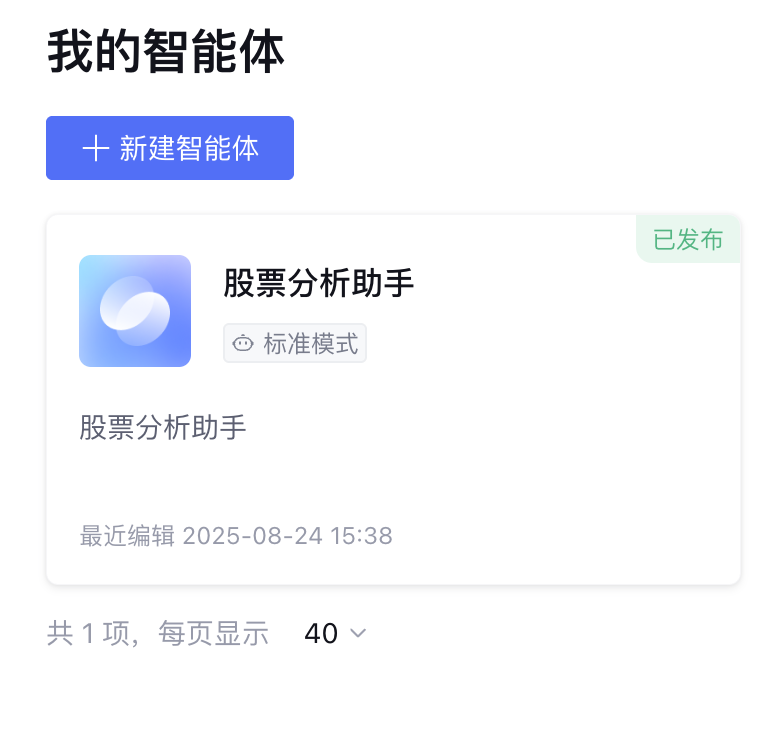
Task: Expand the 40 items-per-page dropdown
Action: 335,634
